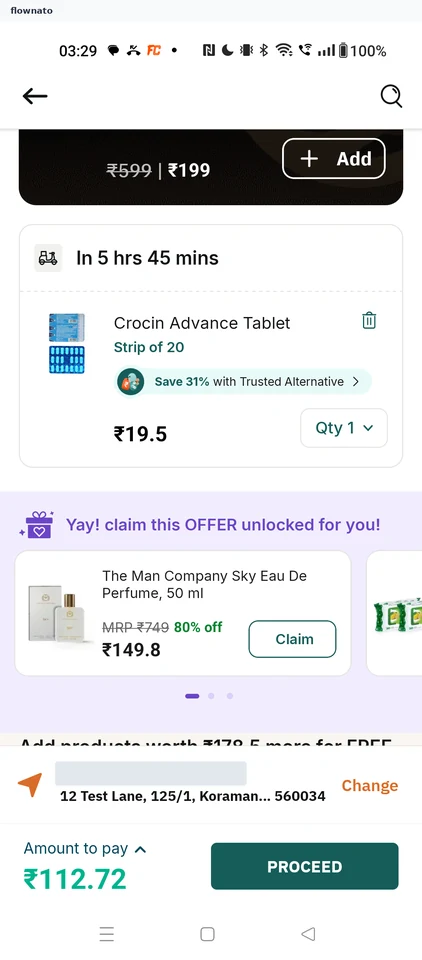Open The Man Company Sky perfume card

coord(183,613)
